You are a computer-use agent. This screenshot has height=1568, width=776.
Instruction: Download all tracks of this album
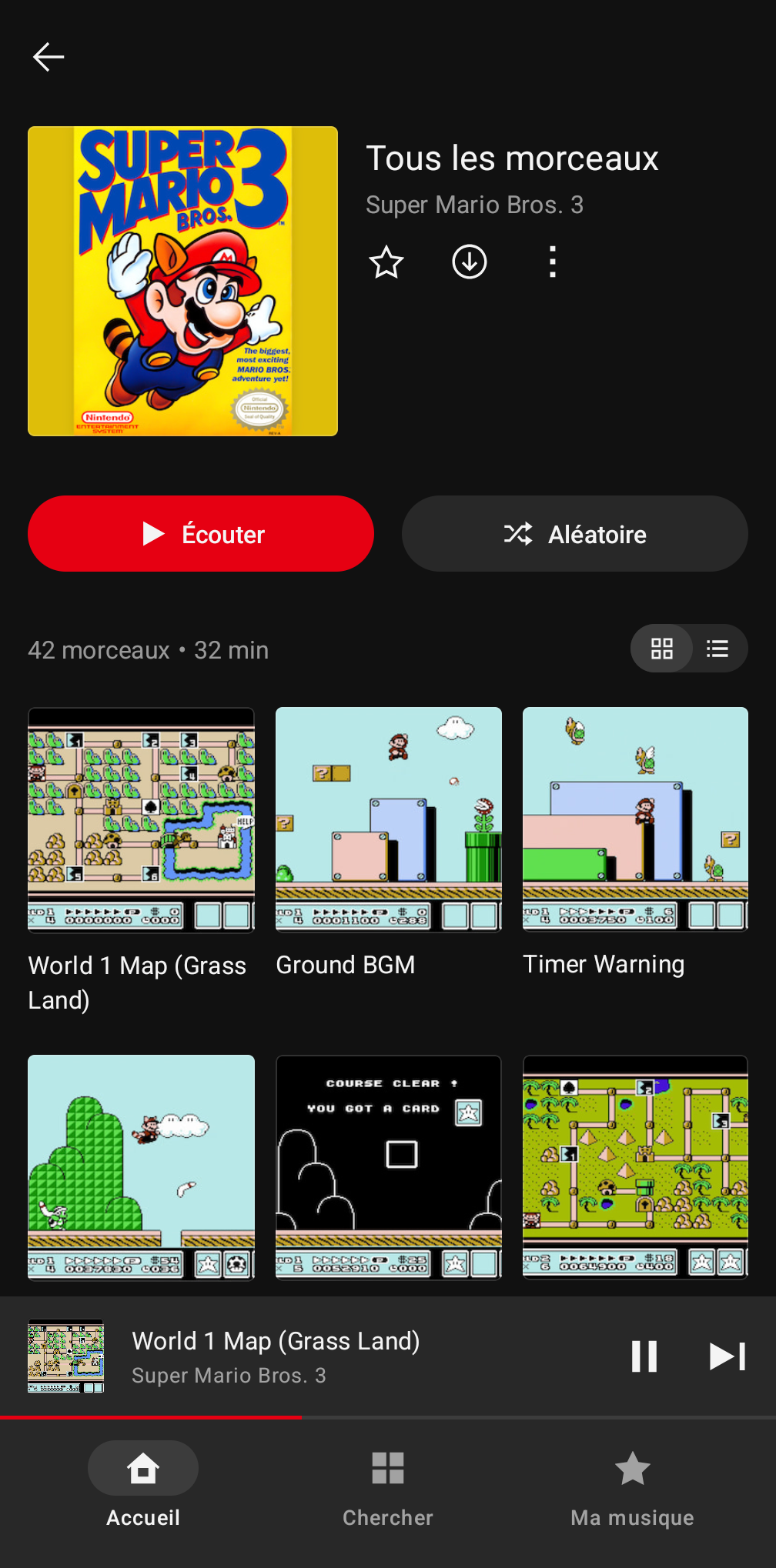point(470,262)
